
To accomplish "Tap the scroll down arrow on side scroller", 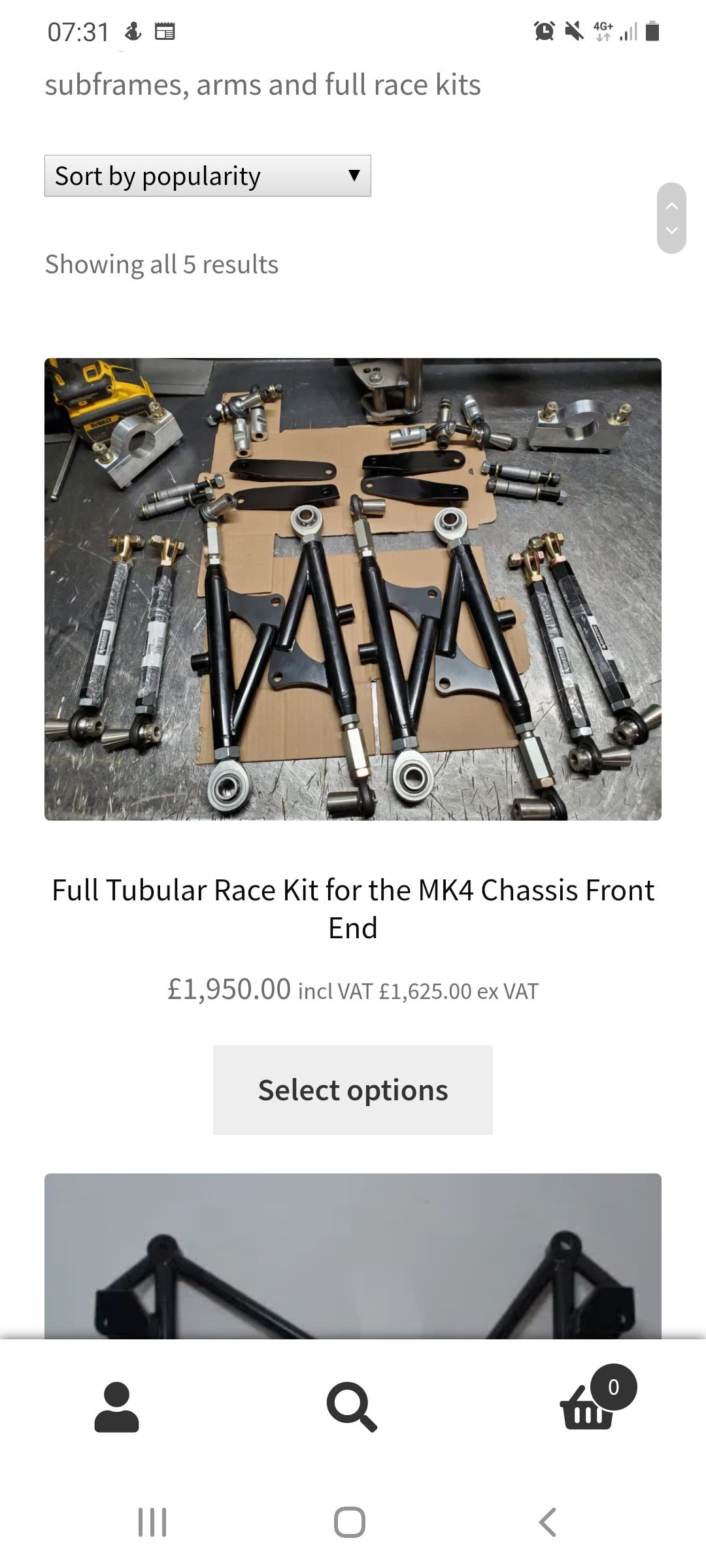I will pyautogui.click(x=671, y=231).
